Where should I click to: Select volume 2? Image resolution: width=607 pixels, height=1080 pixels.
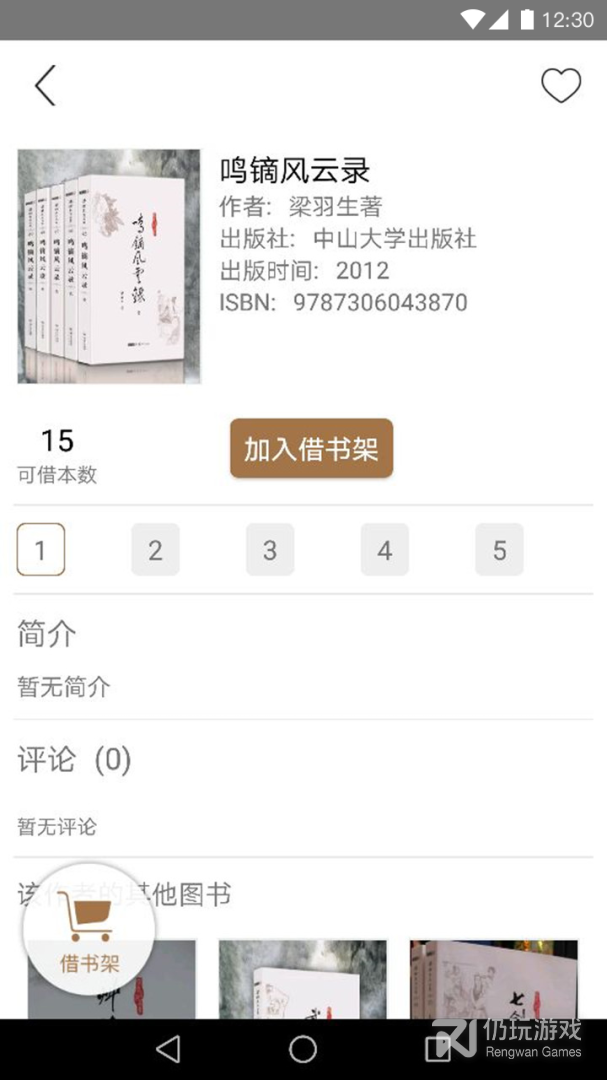(155, 550)
